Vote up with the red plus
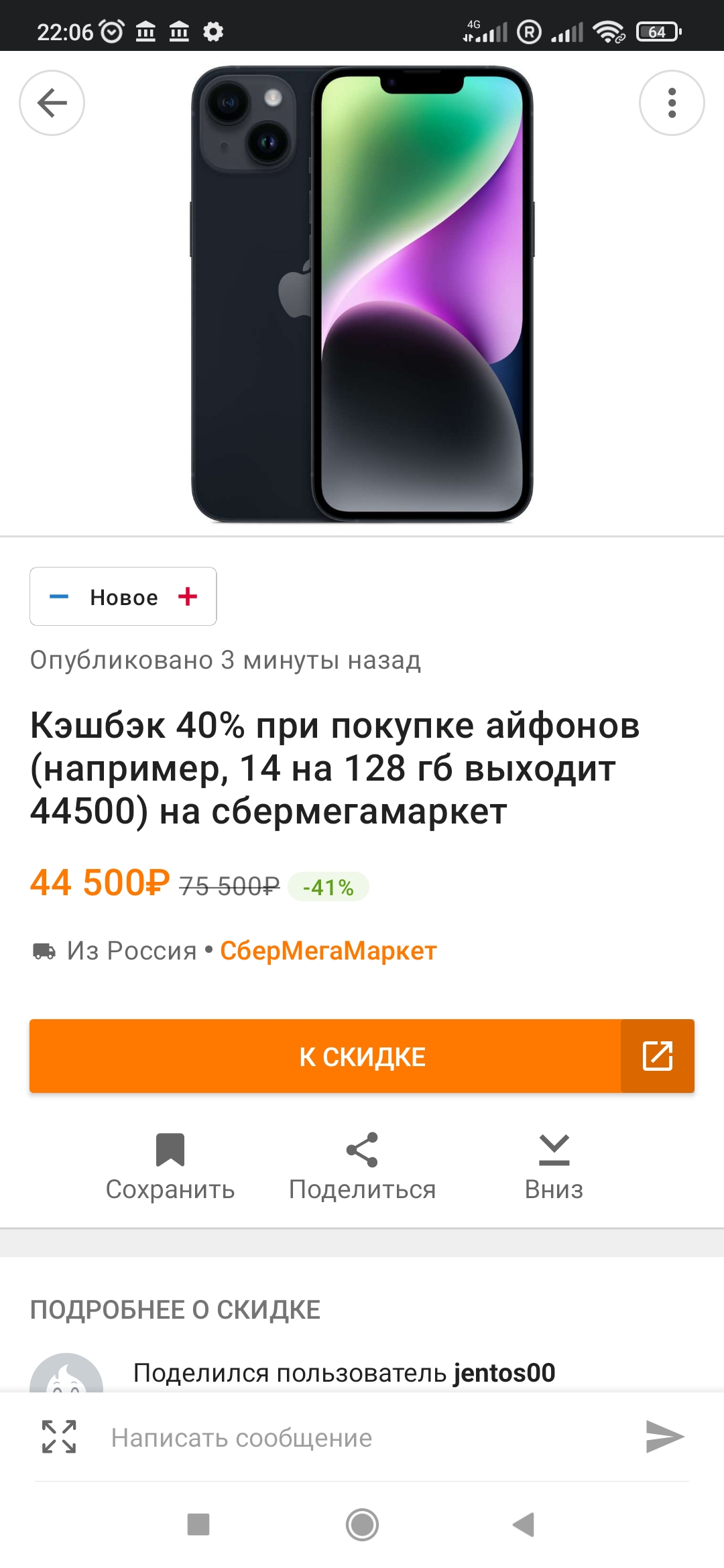Viewport: 724px width, 1568px height. (x=188, y=596)
